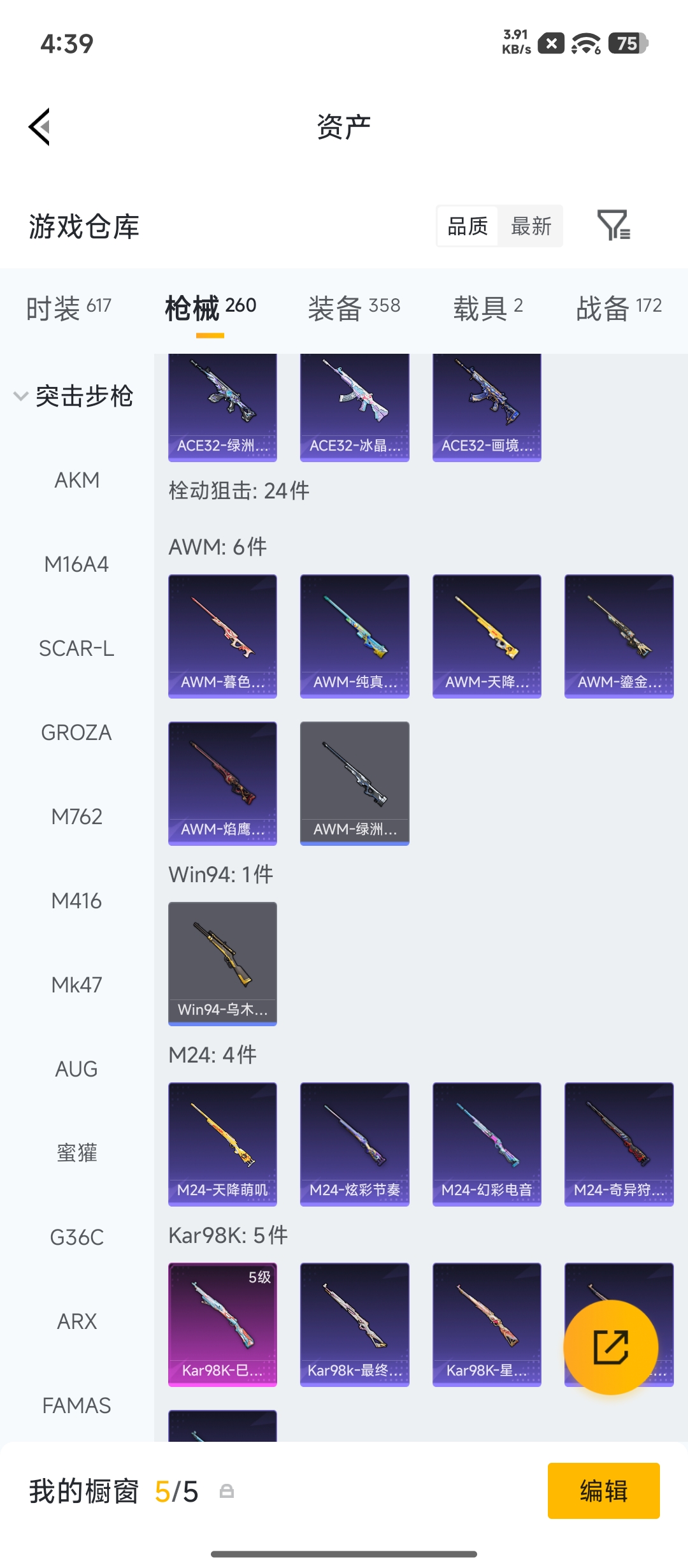Tap the yellow share floating button
Viewport: 688px width, 1568px height.
click(610, 1347)
